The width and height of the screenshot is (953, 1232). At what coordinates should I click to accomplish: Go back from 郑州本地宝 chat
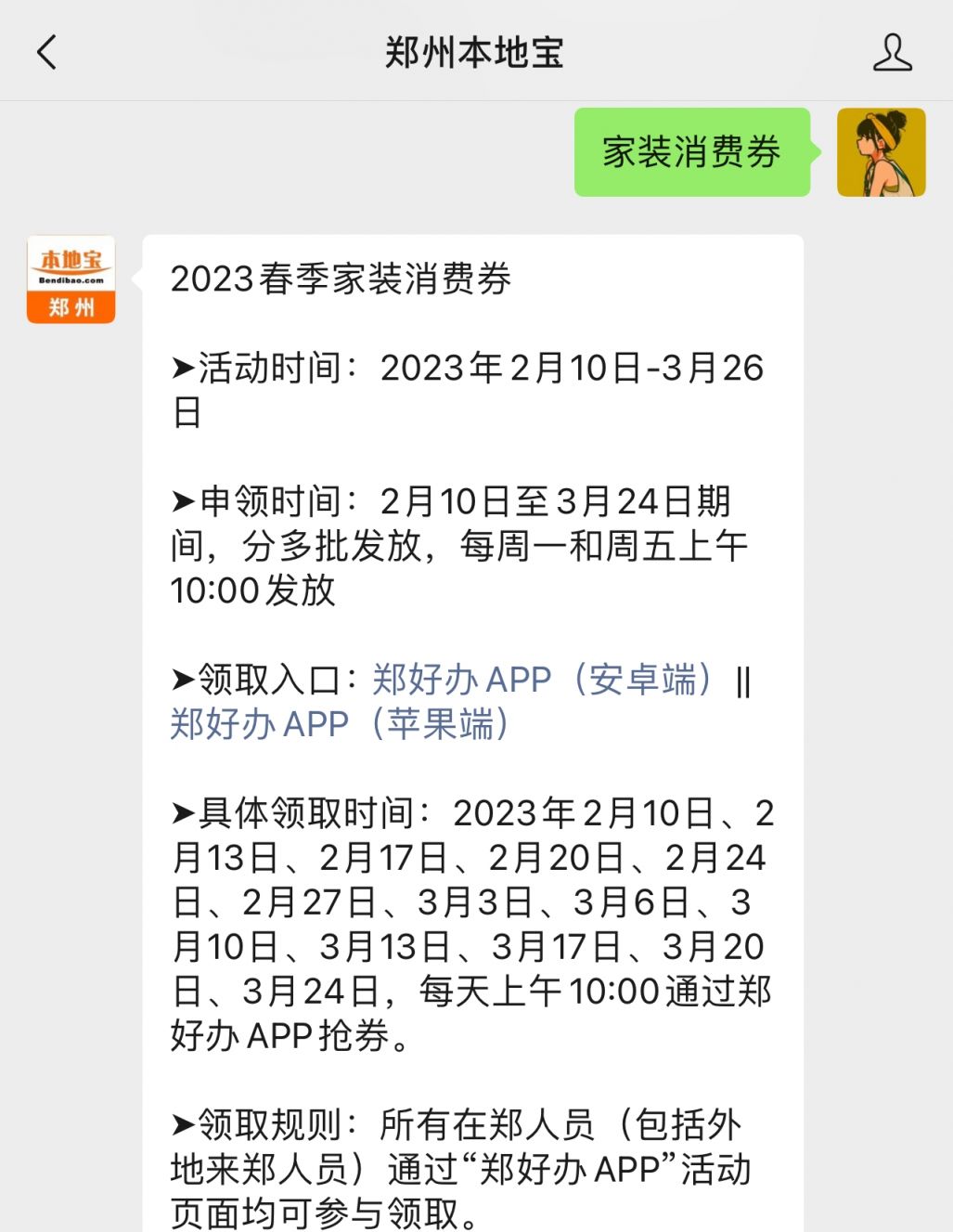point(46,52)
